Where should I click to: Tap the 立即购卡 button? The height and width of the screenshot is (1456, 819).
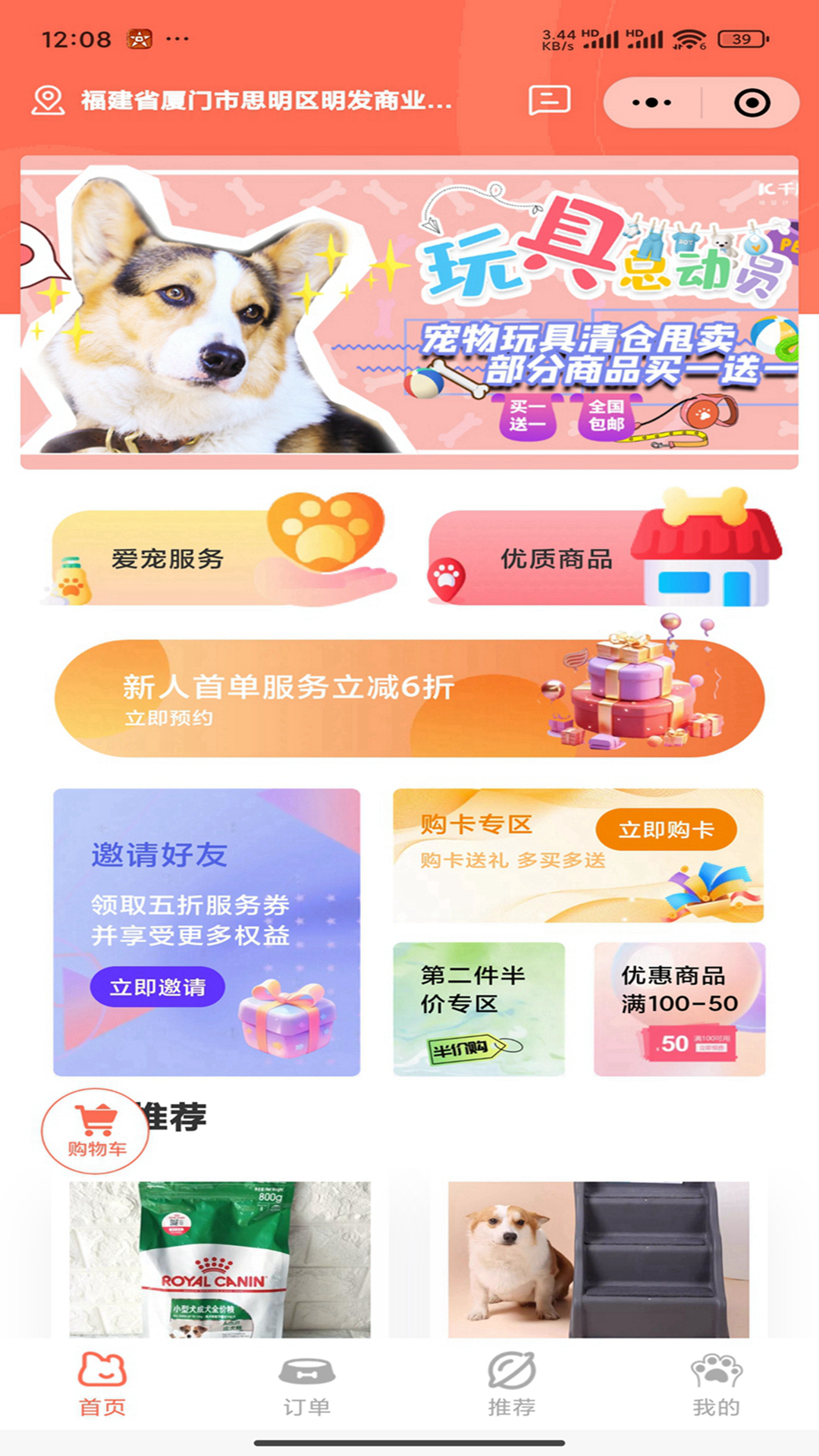666,830
